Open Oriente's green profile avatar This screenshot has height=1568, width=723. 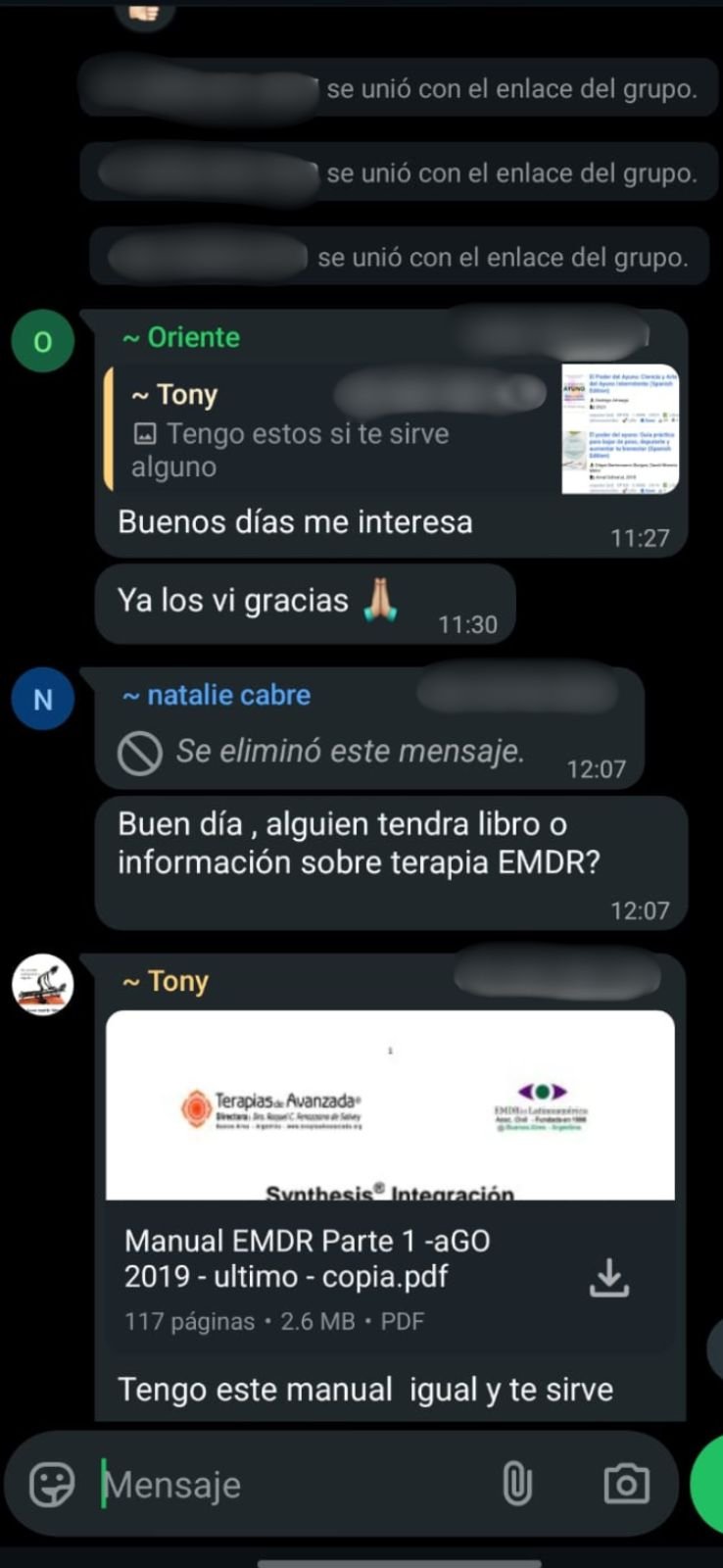click(42, 341)
